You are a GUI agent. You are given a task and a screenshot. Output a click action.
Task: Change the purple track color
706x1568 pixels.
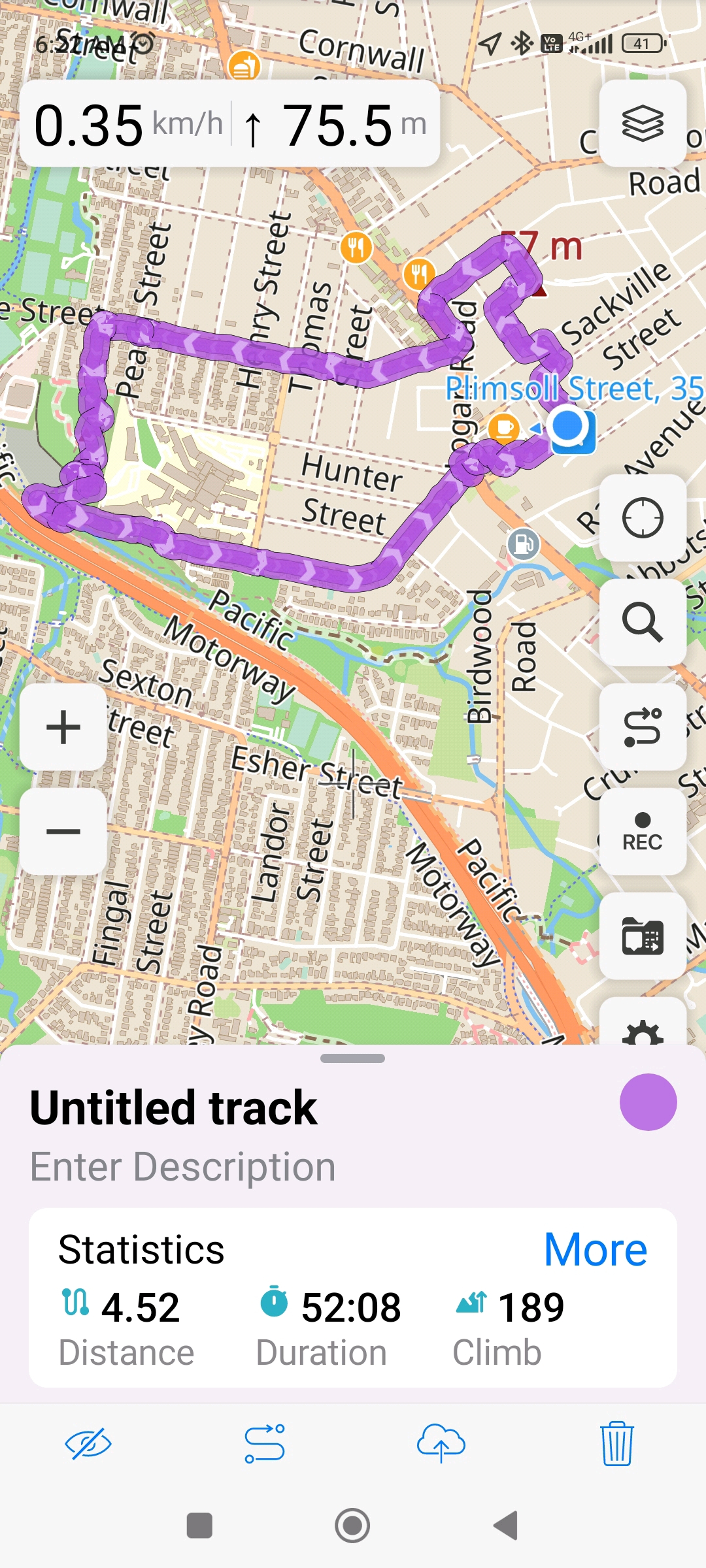[x=647, y=1102]
